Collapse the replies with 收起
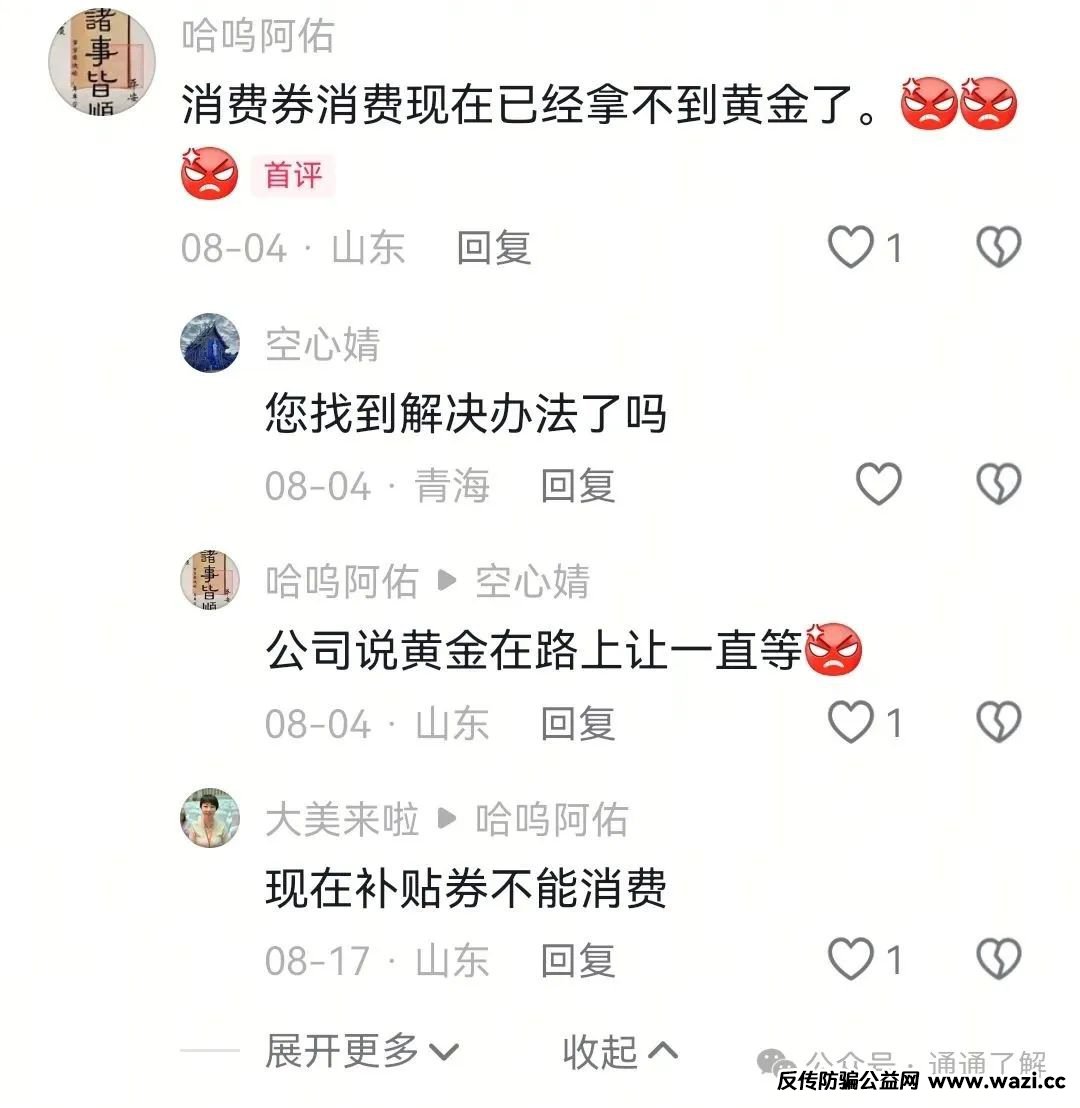 (620, 1050)
